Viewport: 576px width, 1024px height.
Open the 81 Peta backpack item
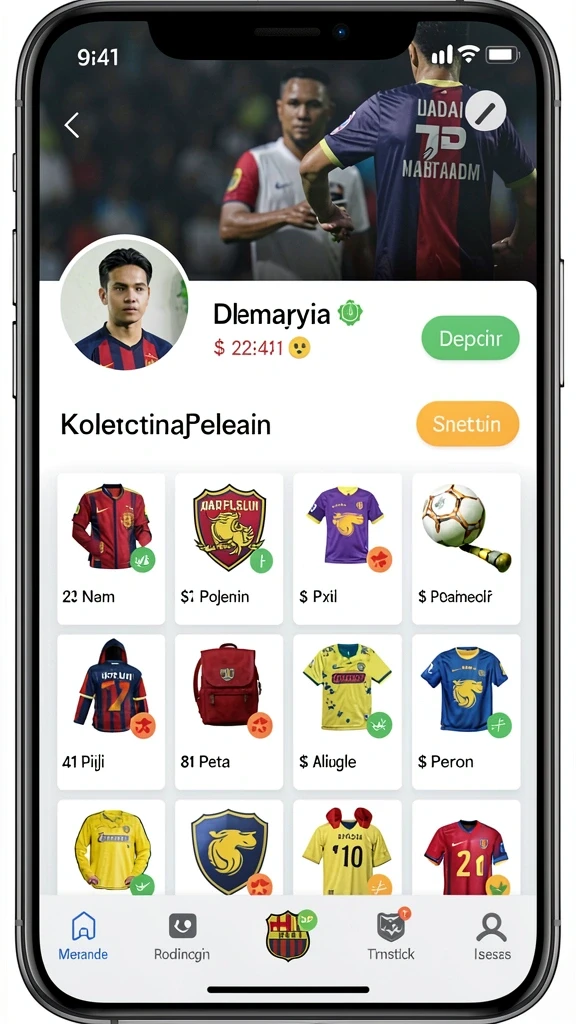click(x=229, y=712)
